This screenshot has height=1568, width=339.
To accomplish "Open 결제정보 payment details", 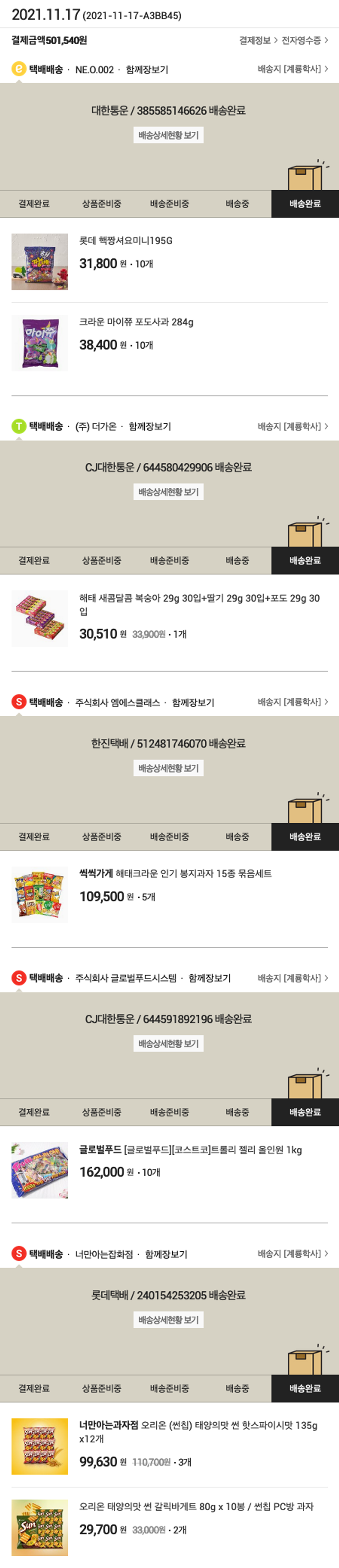I will coord(257,40).
